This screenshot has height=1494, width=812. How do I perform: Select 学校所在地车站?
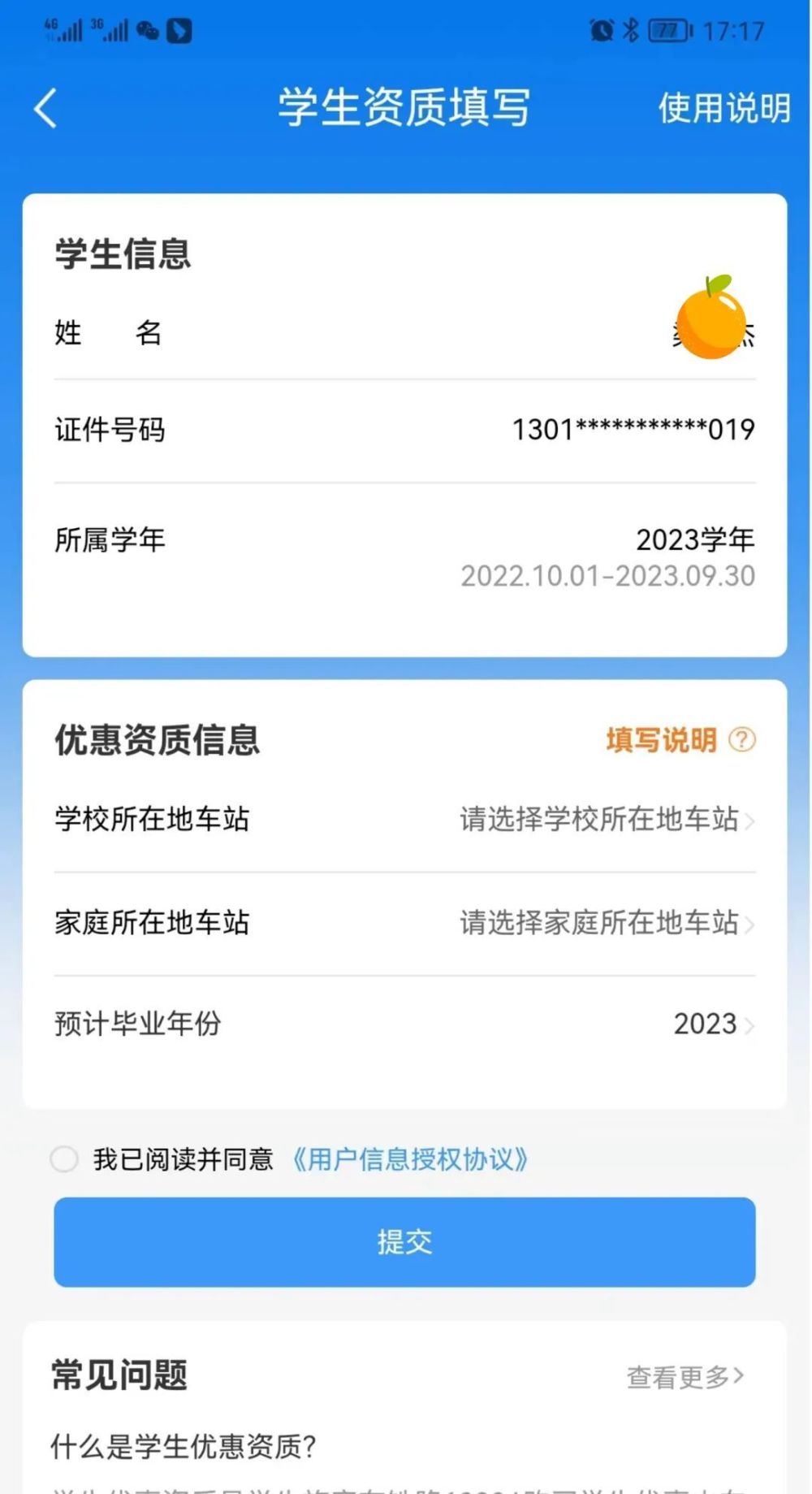(404, 820)
